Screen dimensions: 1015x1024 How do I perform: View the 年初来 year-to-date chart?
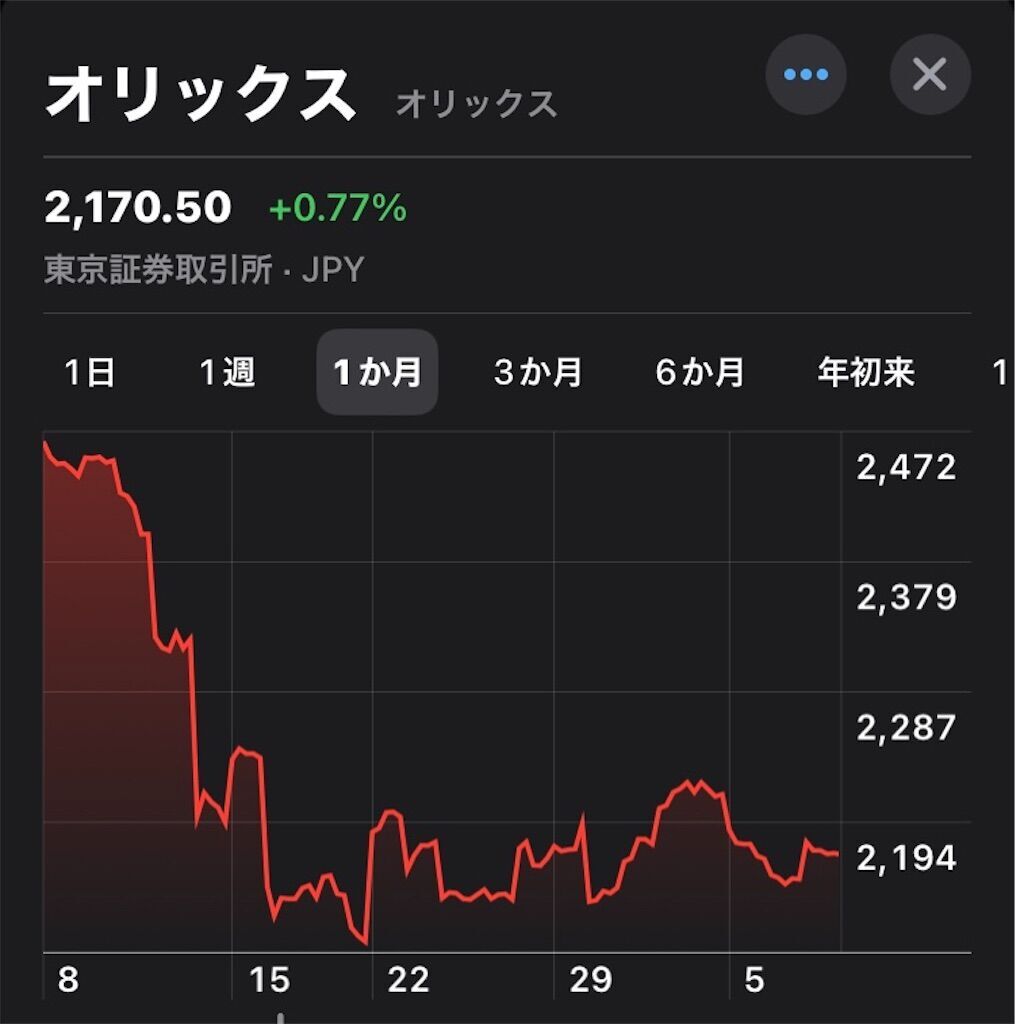tap(866, 373)
